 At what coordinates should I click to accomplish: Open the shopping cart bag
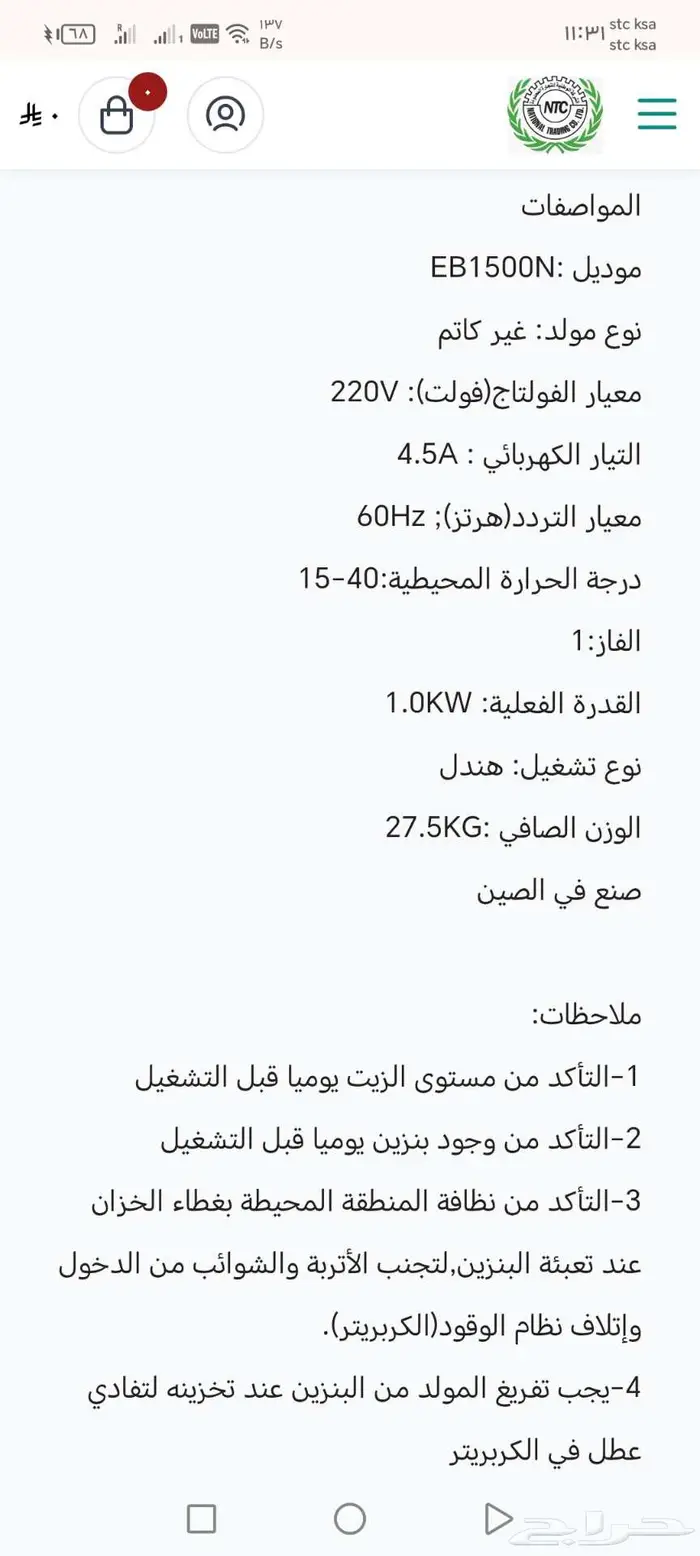coord(117,115)
